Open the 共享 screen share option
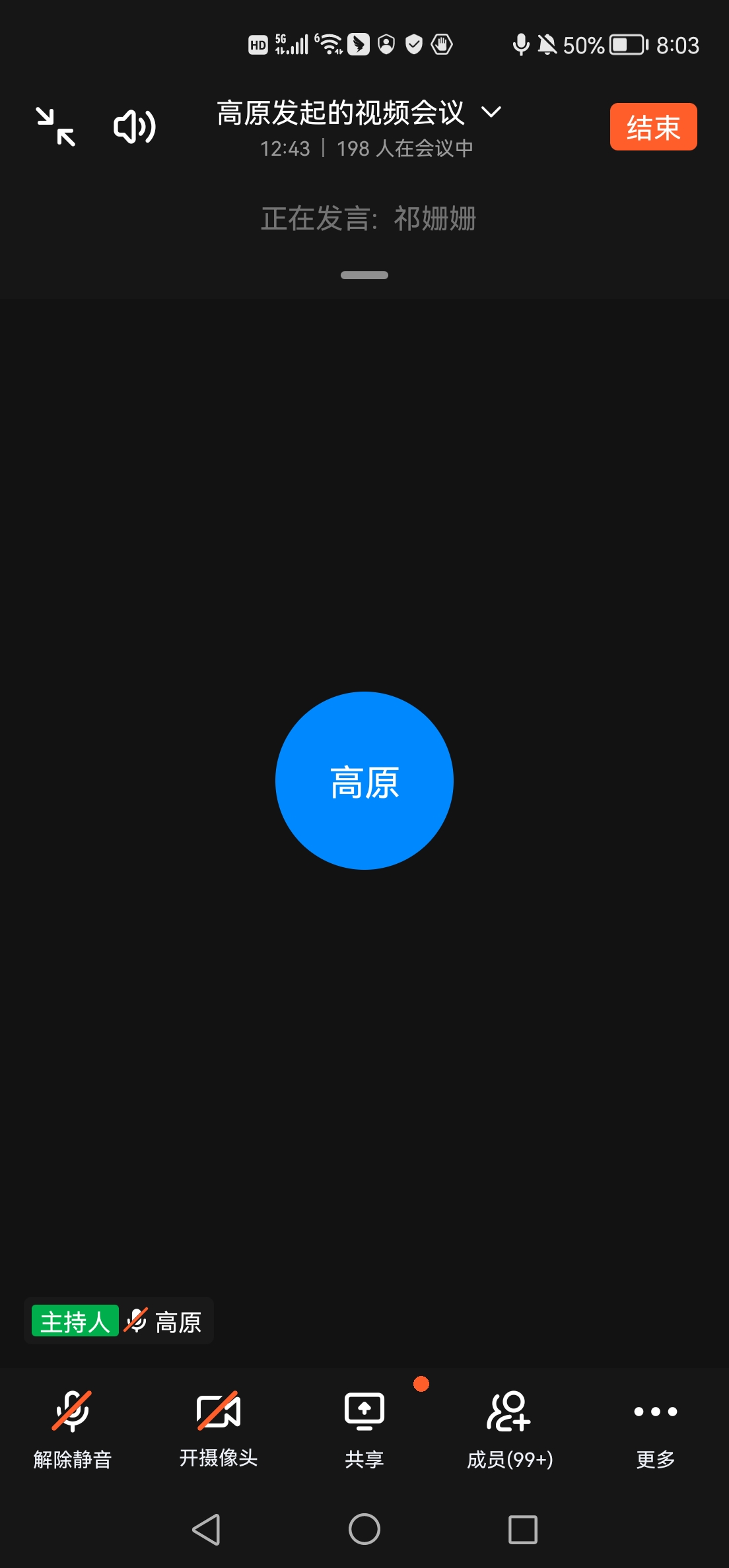Viewport: 729px width, 1568px height. (x=364, y=1428)
